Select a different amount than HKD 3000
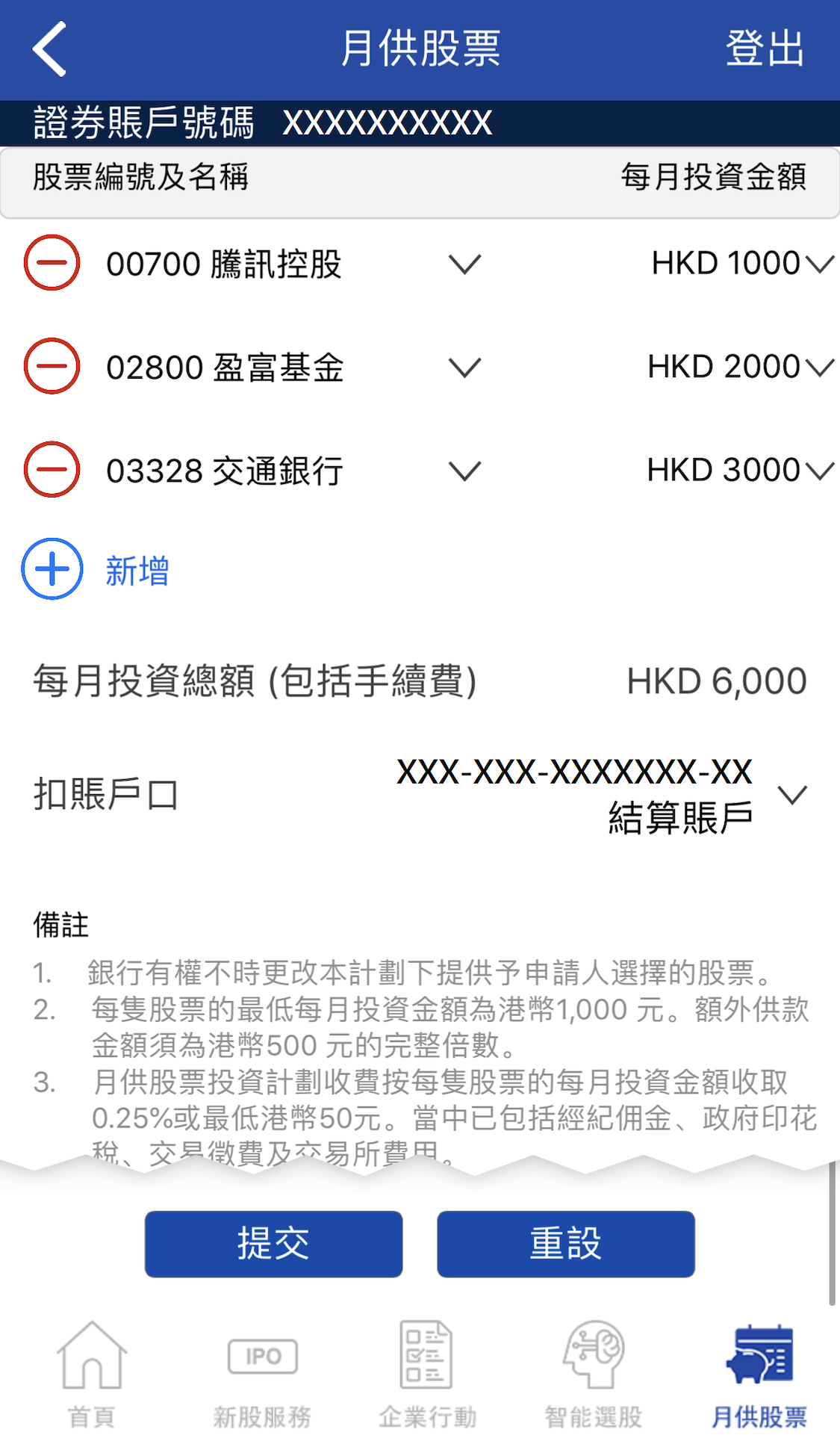 [741, 471]
